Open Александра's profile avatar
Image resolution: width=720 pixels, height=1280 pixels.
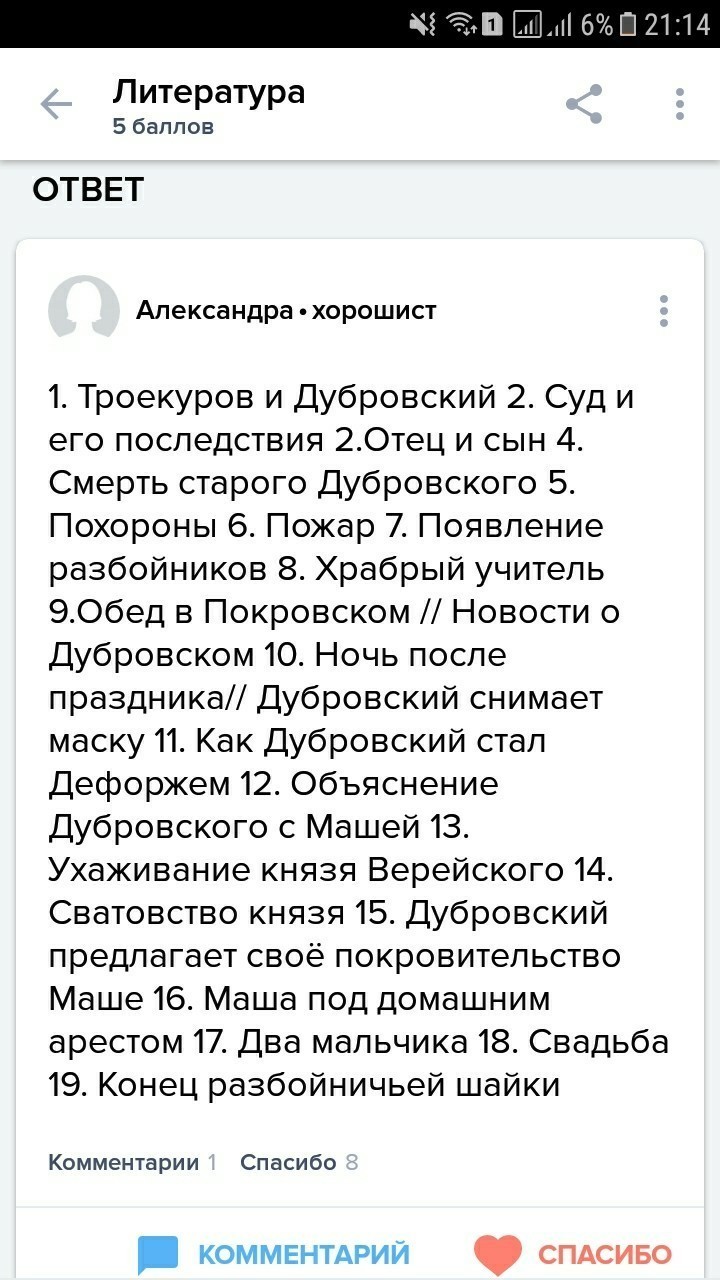pyautogui.click(x=84, y=311)
